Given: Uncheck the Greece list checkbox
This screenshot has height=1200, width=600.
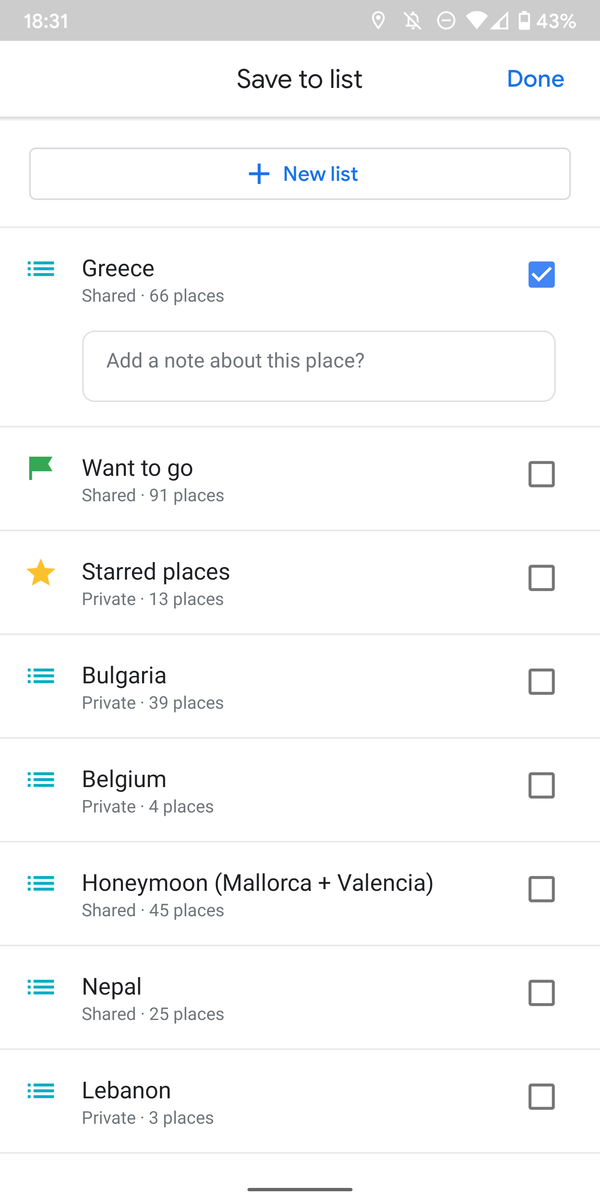Looking at the screenshot, I should [x=541, y=274].
